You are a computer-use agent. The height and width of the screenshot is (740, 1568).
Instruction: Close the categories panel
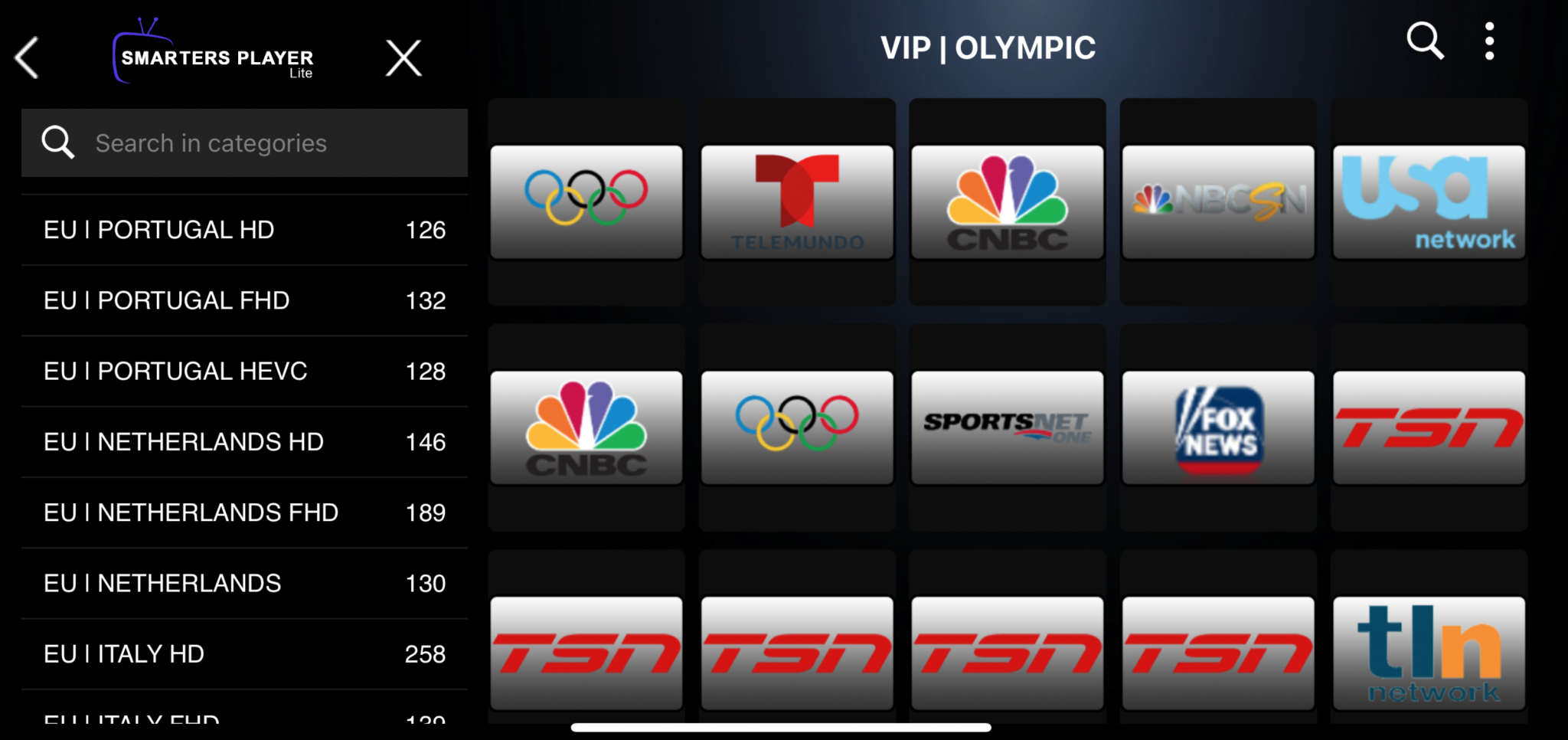pyautogui.click(x=403, y=58)
